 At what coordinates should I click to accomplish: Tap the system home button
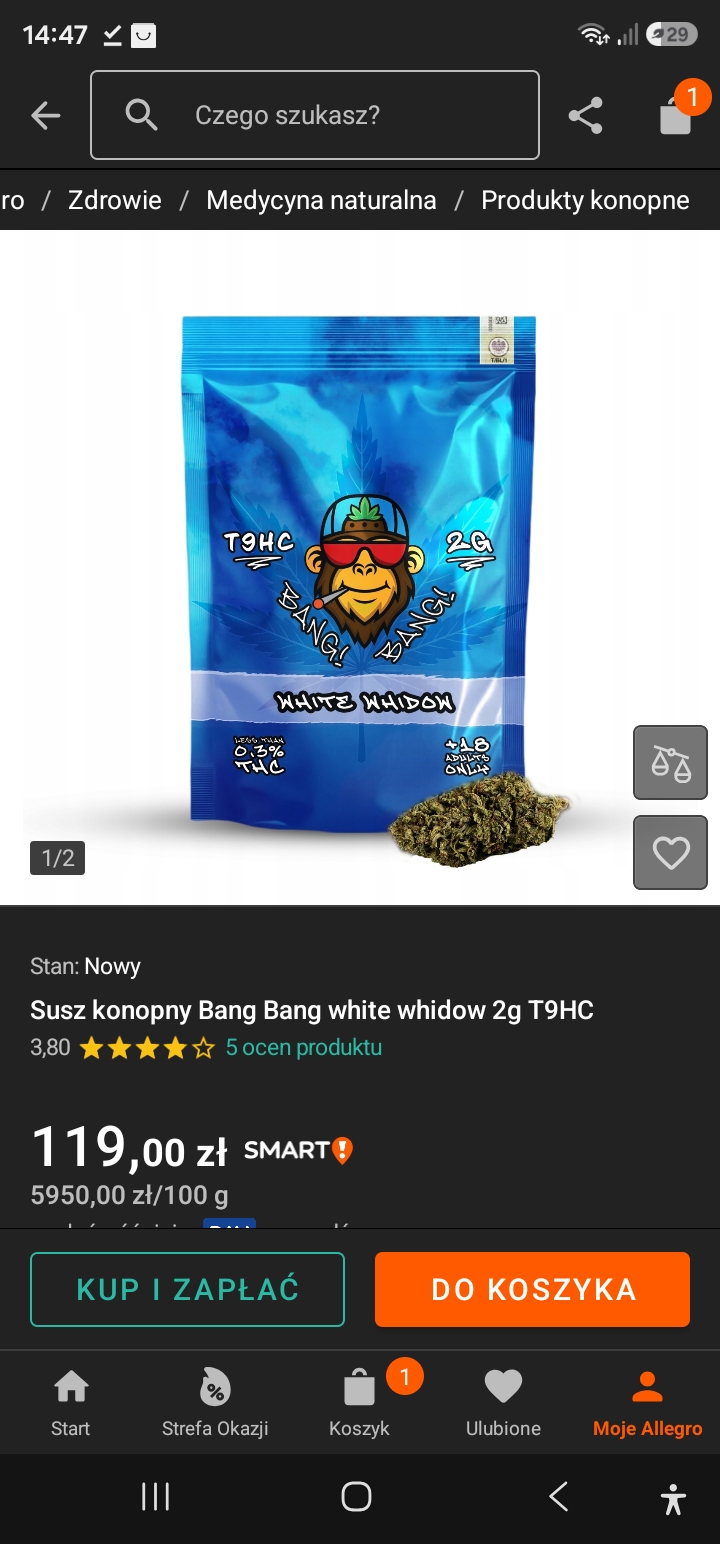point(357,1497)
